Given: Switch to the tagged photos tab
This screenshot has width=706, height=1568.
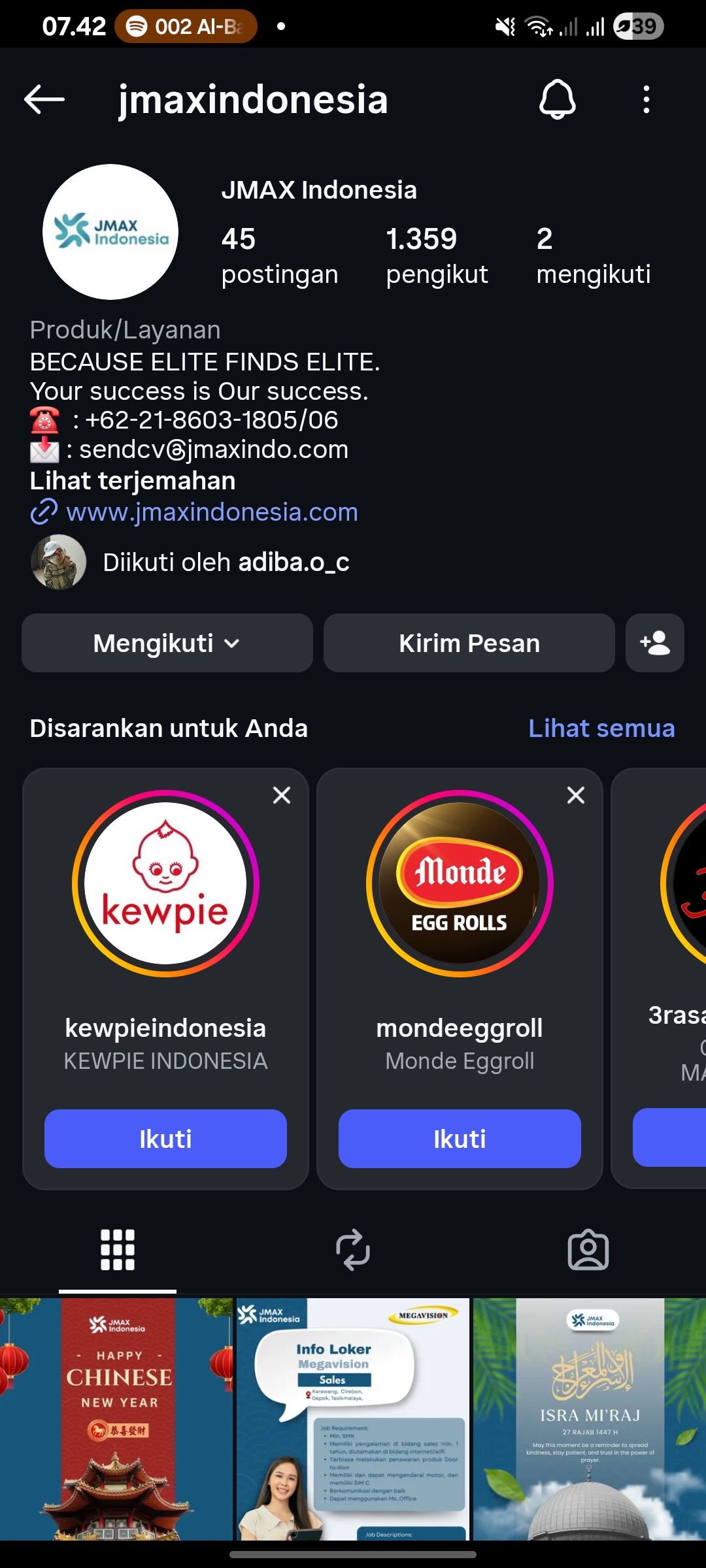Looking at the screenshot, I should 588,1250.
